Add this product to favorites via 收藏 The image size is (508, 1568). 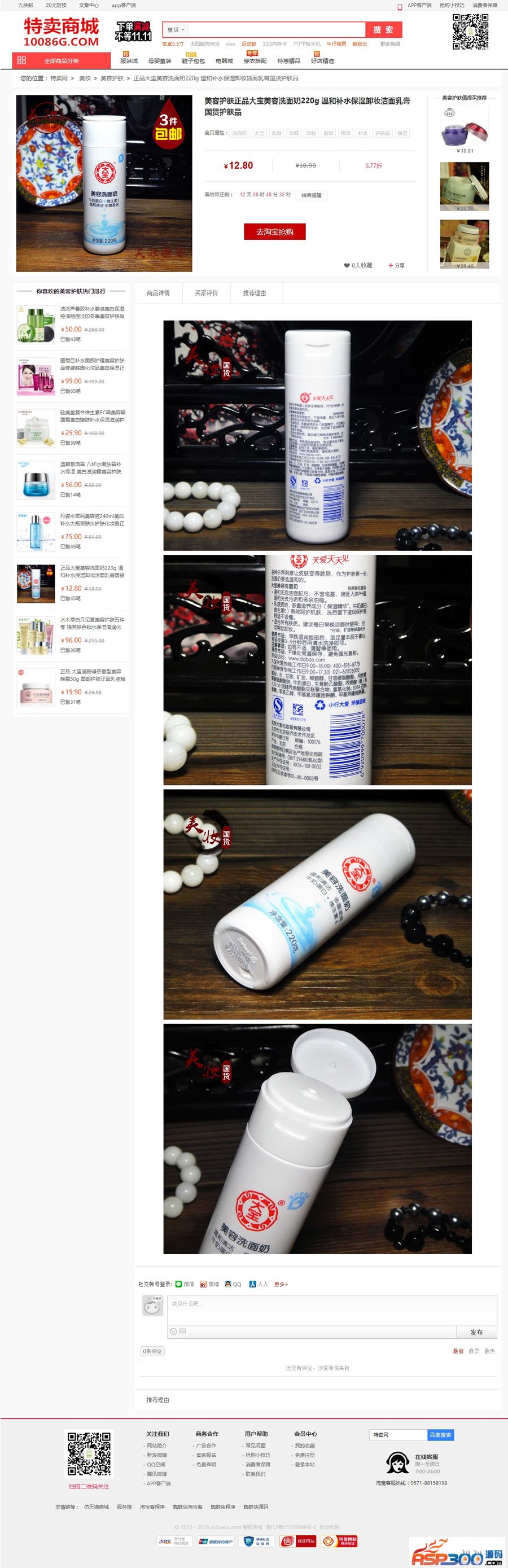click(358, 265)
